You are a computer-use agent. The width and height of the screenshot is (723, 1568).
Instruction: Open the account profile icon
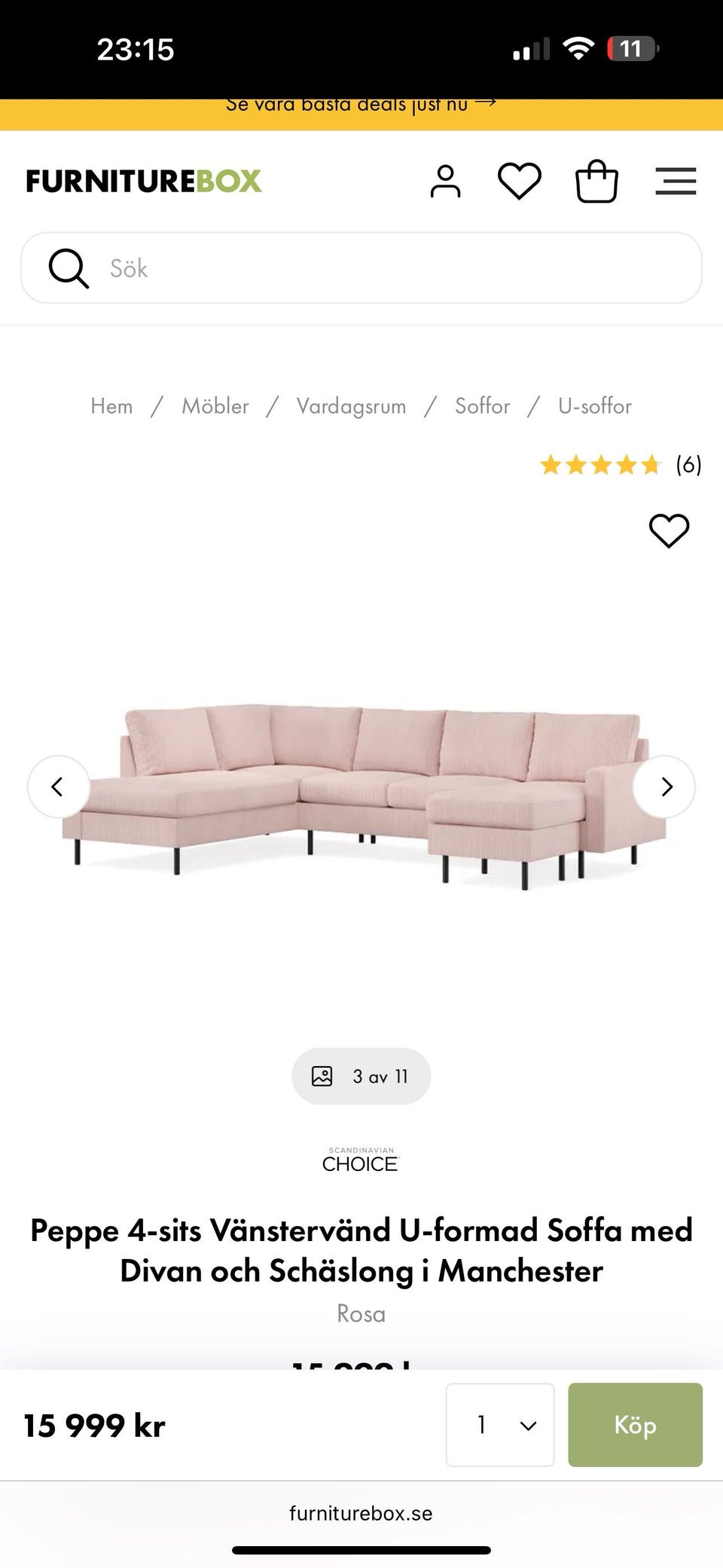click(445, 182)
